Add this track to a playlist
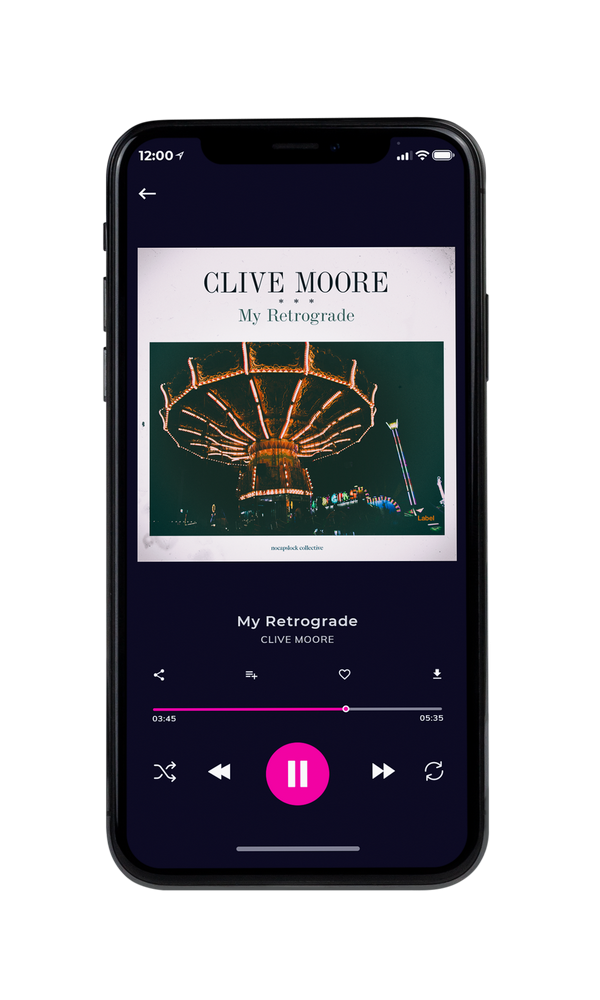Screen dimensions: 600x1000 [251, 675]
